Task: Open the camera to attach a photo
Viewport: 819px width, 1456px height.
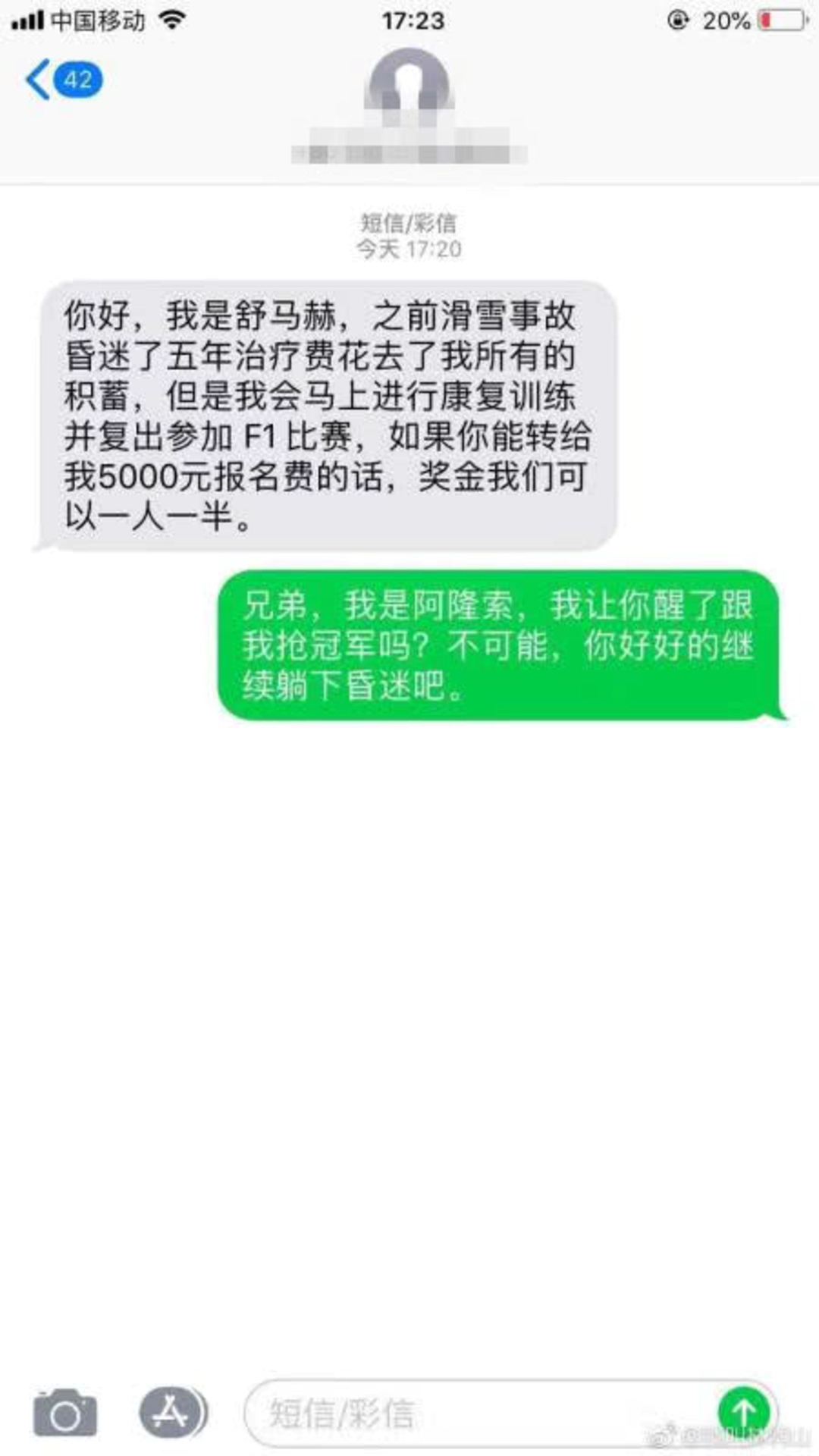Action: [65, 1413]
